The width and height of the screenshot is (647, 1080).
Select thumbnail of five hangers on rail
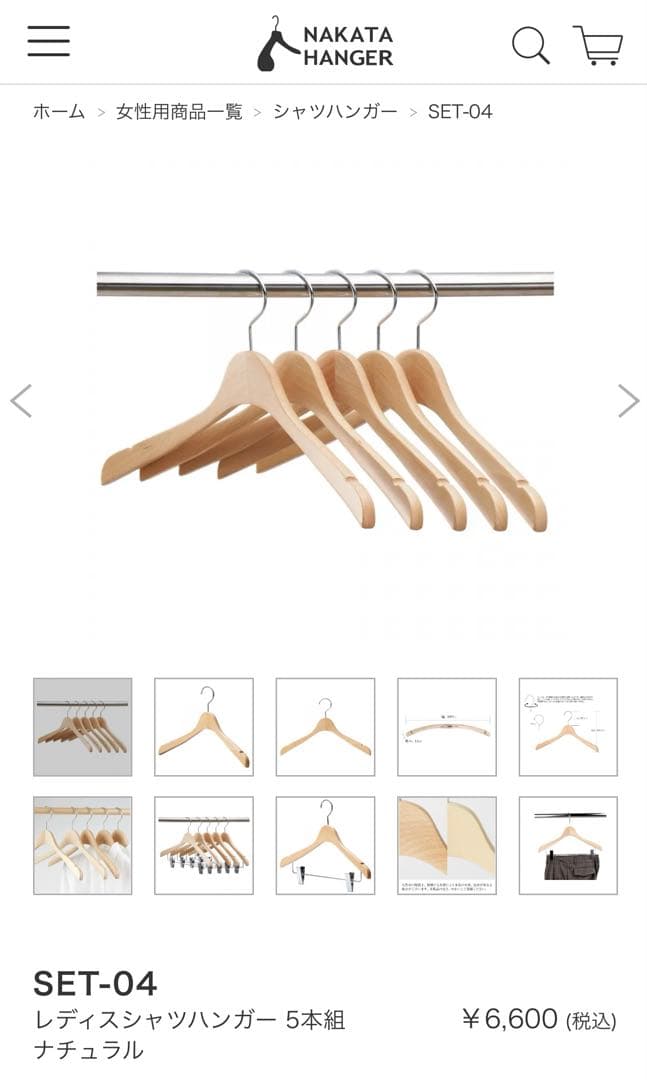tap(82, 727)
